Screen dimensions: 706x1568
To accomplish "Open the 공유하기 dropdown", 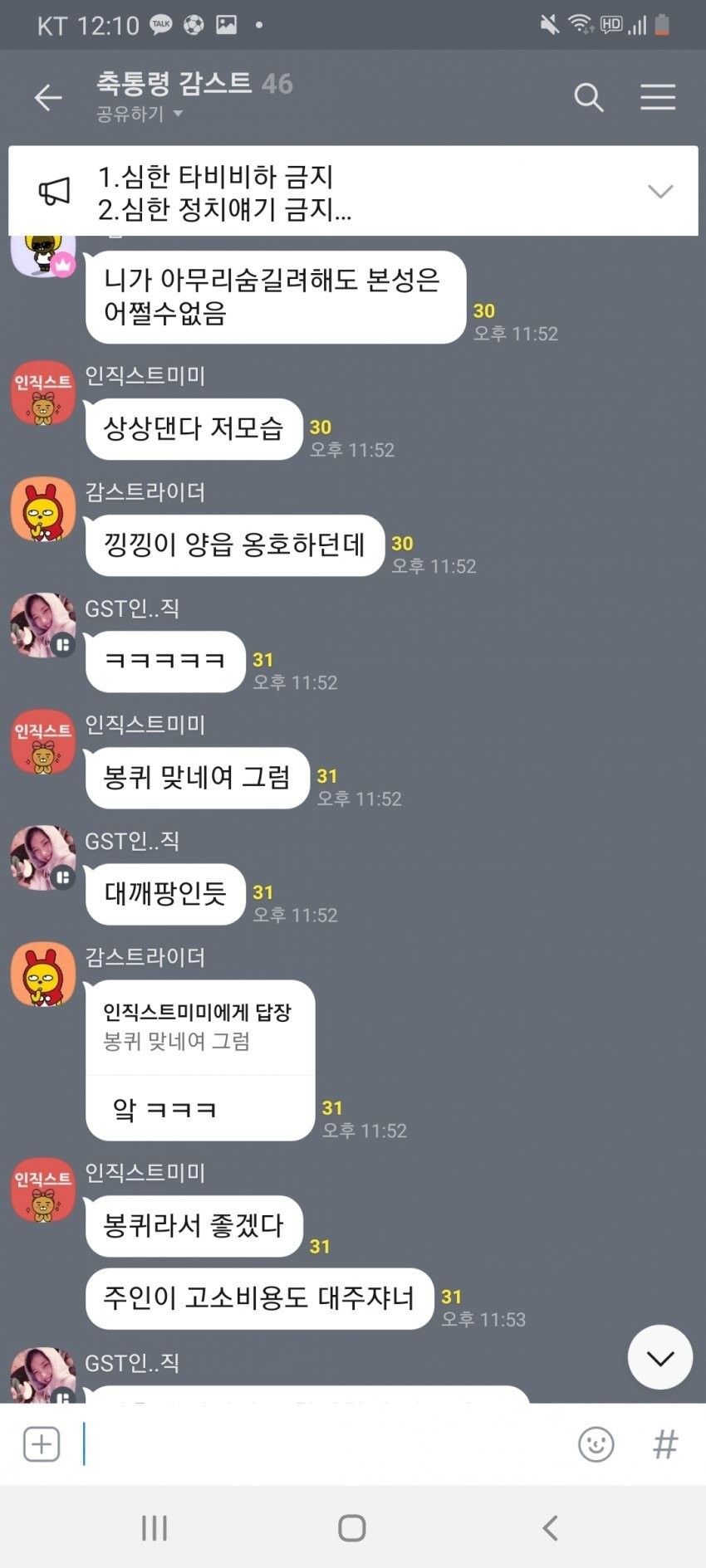I will point(140,115).
